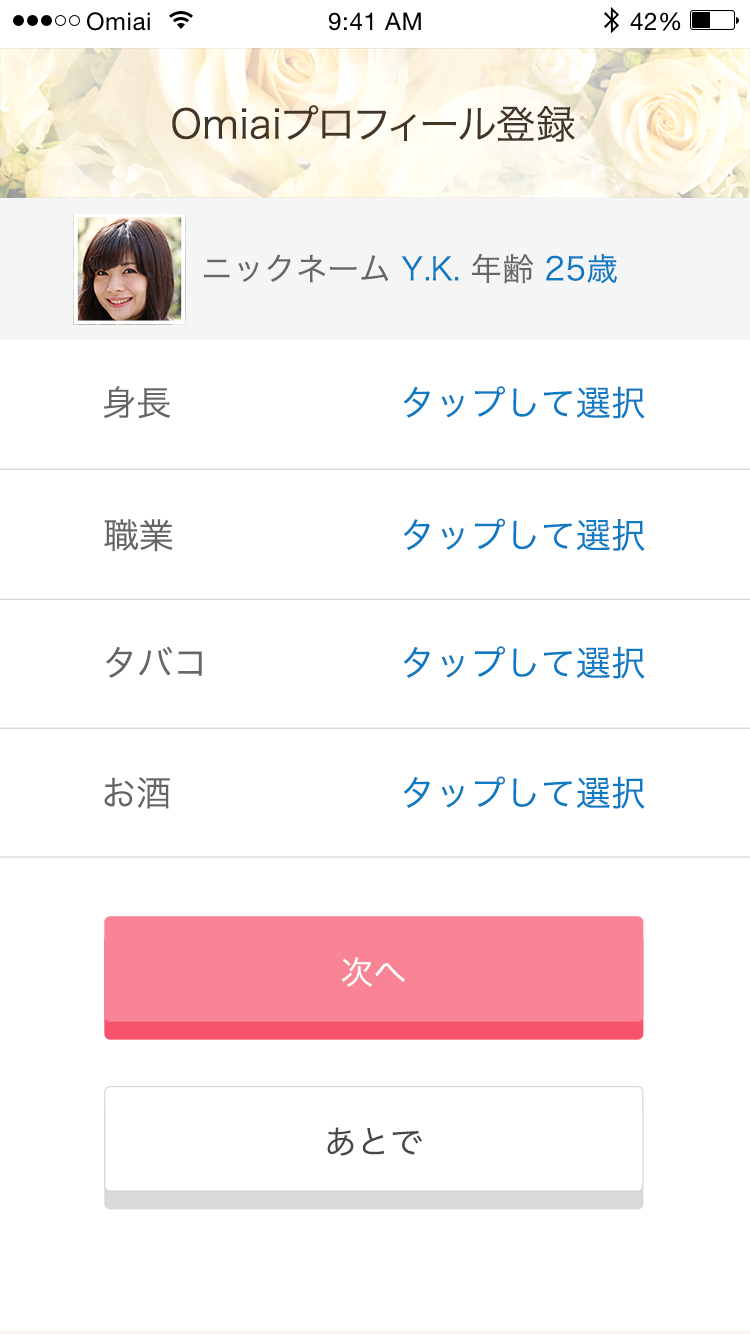
Task: Choose an occupation in the 職業 row
Action: [375, 535]
